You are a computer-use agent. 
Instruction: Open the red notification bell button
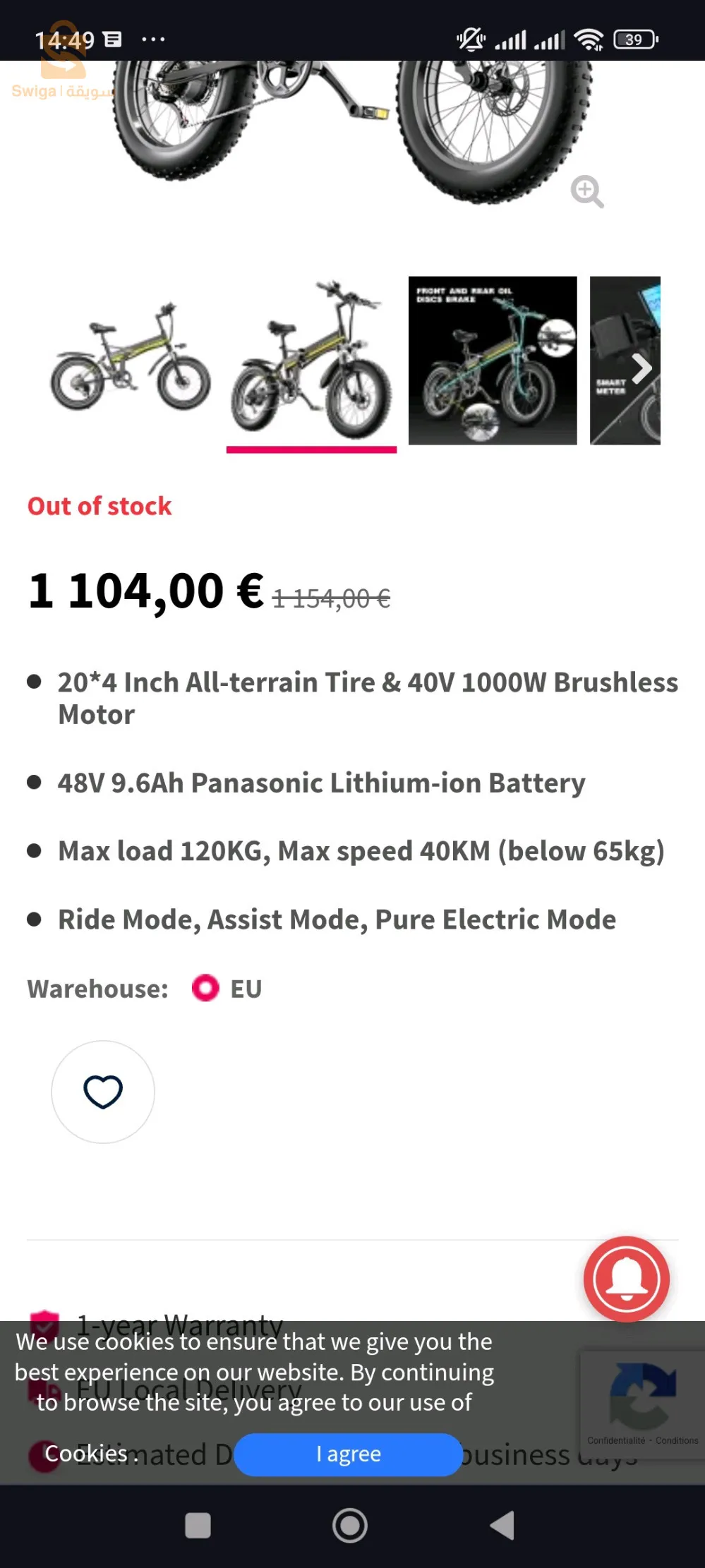(x=626, y=1279)
